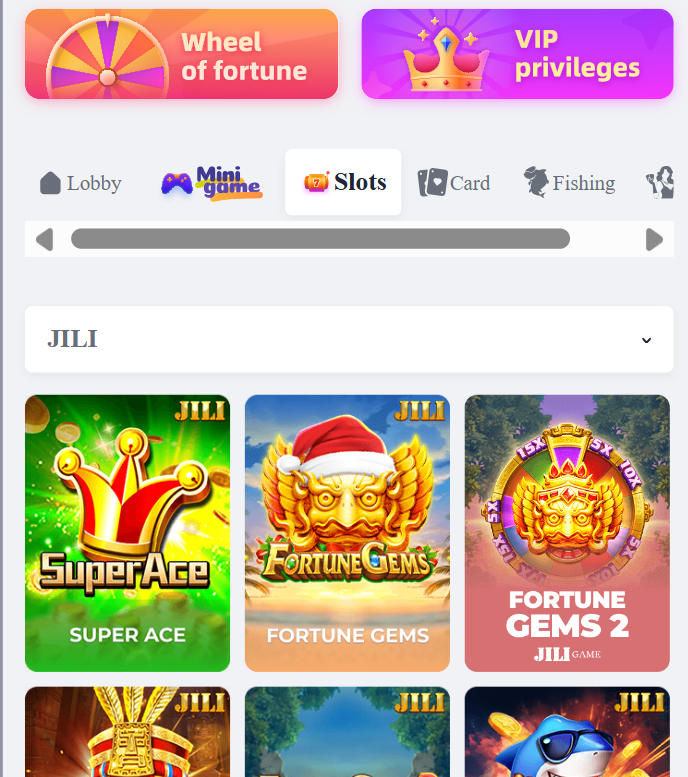Select the Slots tab
688x777 pixels.
[x=344, y=182]
